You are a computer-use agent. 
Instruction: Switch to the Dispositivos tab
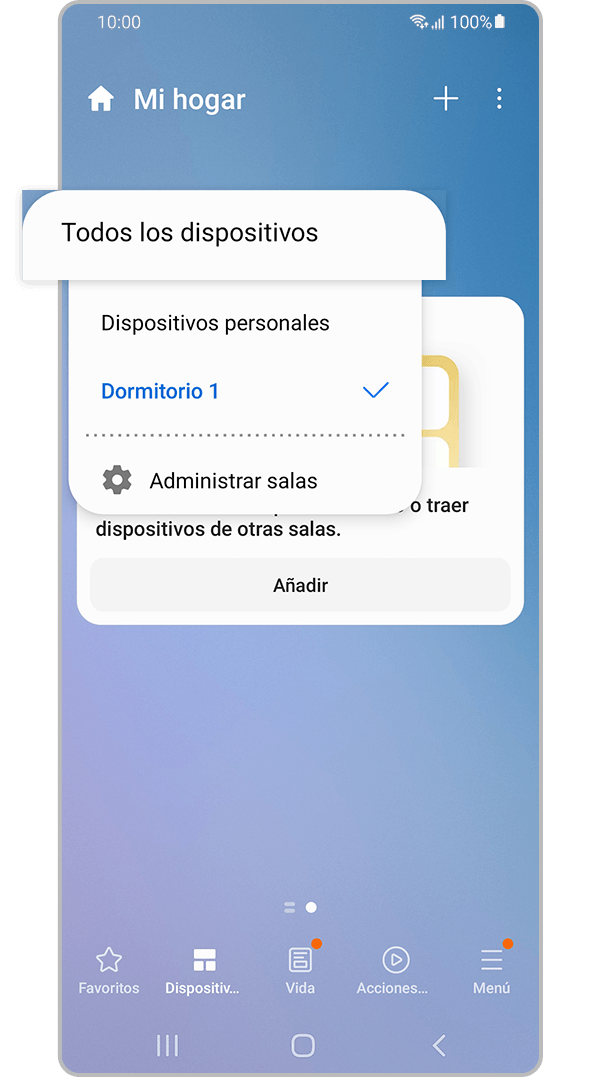tap(204, 971)
